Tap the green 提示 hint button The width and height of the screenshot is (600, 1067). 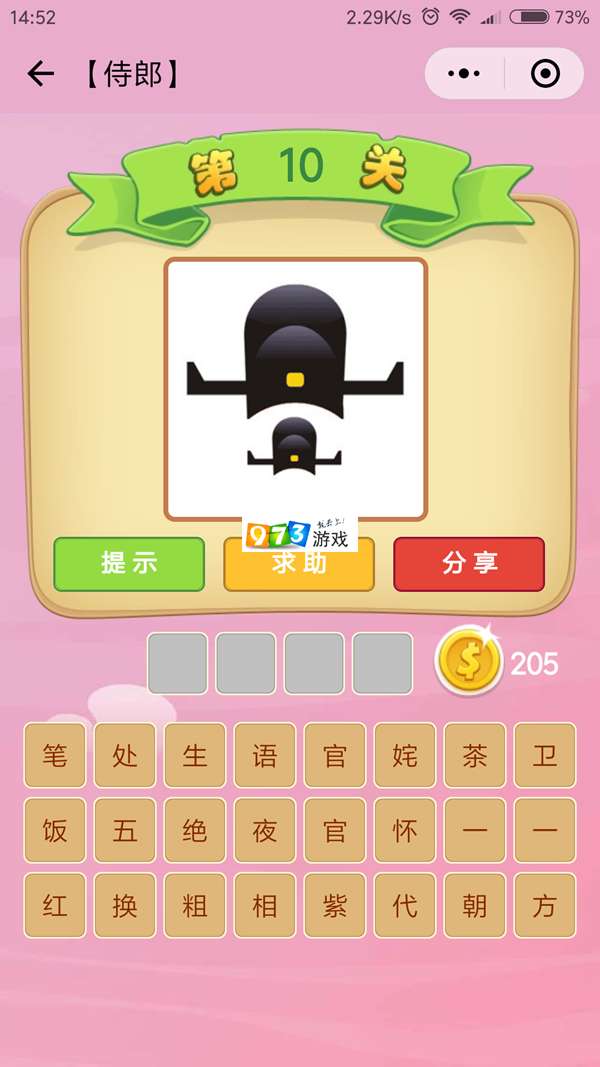(x=129, y=564)
